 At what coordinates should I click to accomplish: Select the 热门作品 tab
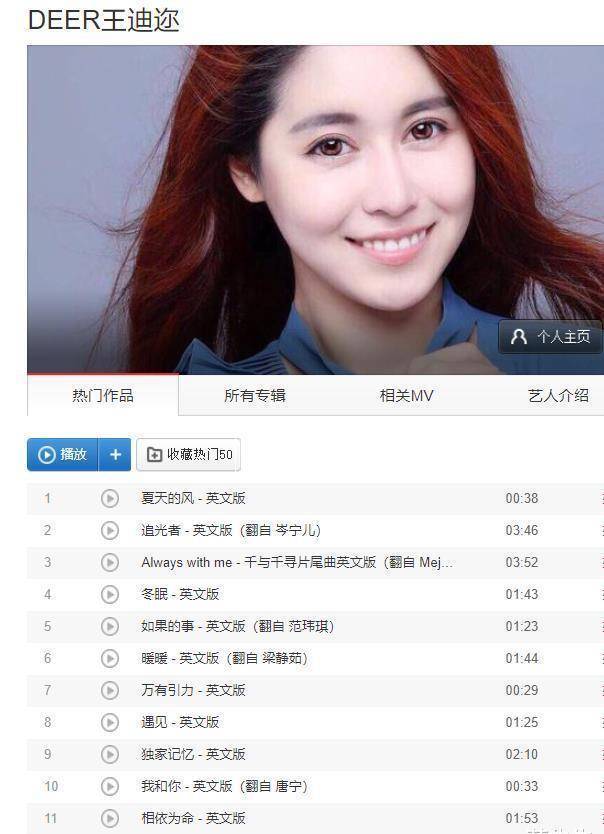[102, 395]
